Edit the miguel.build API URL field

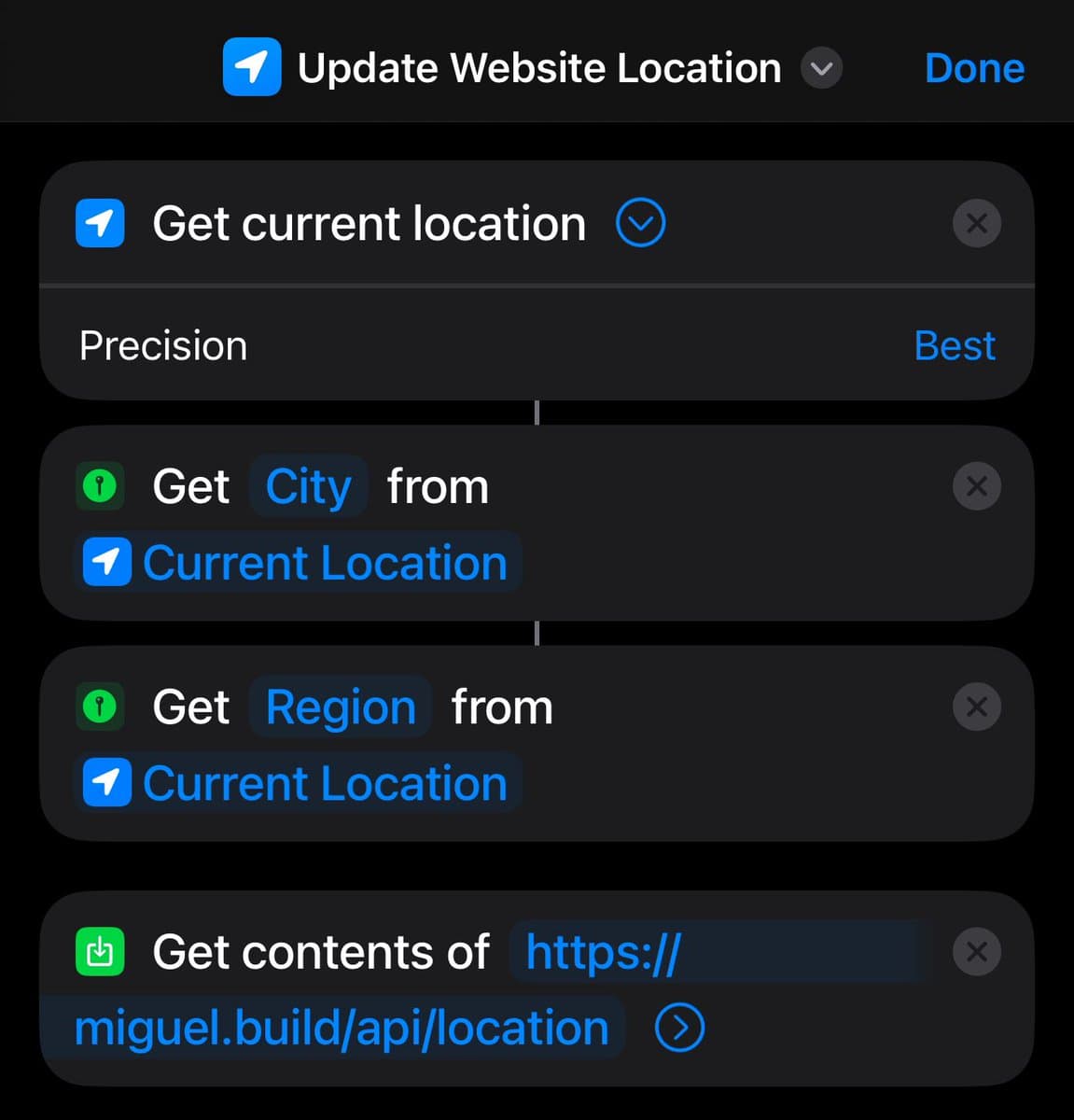click(x=342, y=1029)
